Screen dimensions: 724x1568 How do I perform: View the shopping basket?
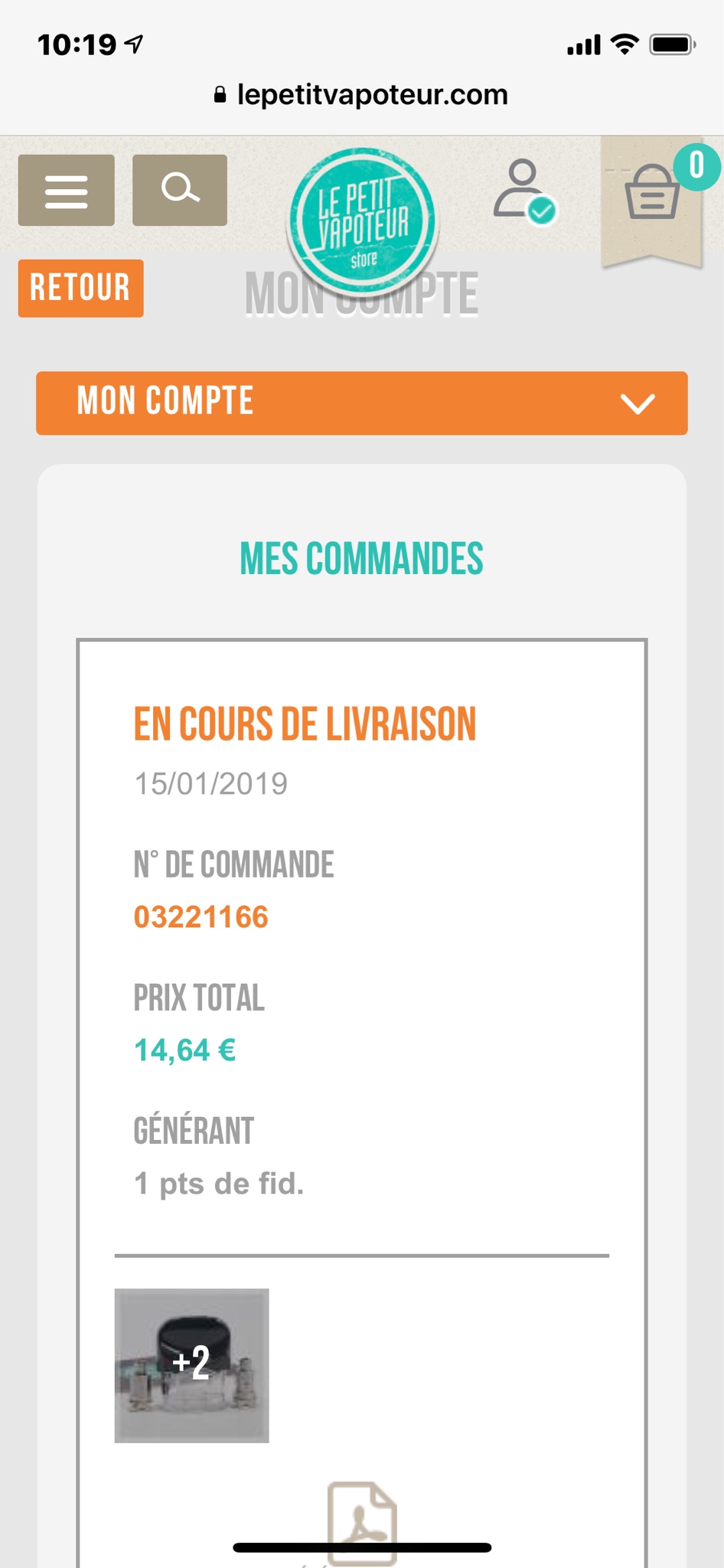tap(653, 194)
